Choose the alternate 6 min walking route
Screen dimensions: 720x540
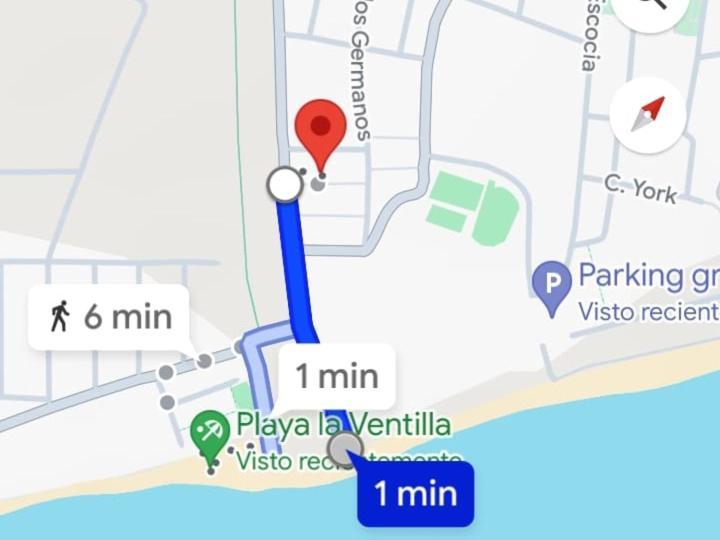(109, 317)
